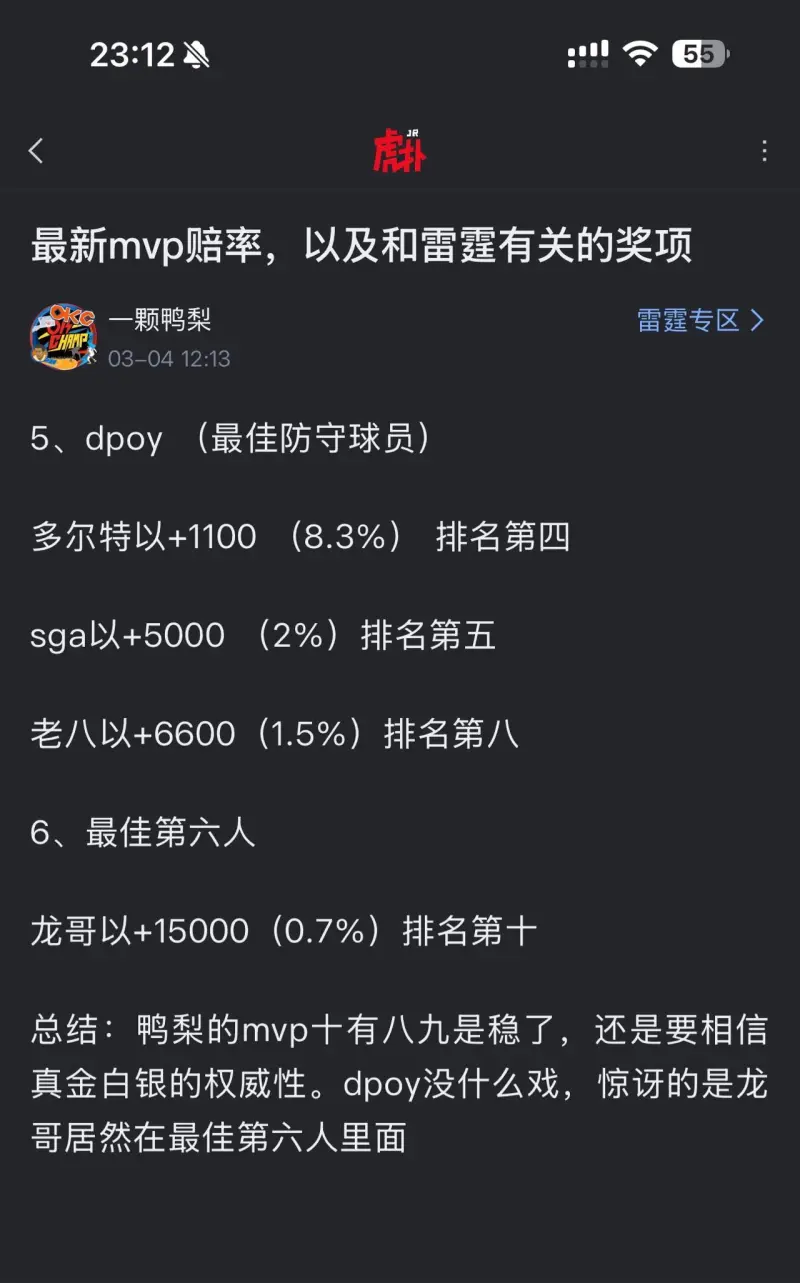Open the three-dot overflow menu

[764, 151]
